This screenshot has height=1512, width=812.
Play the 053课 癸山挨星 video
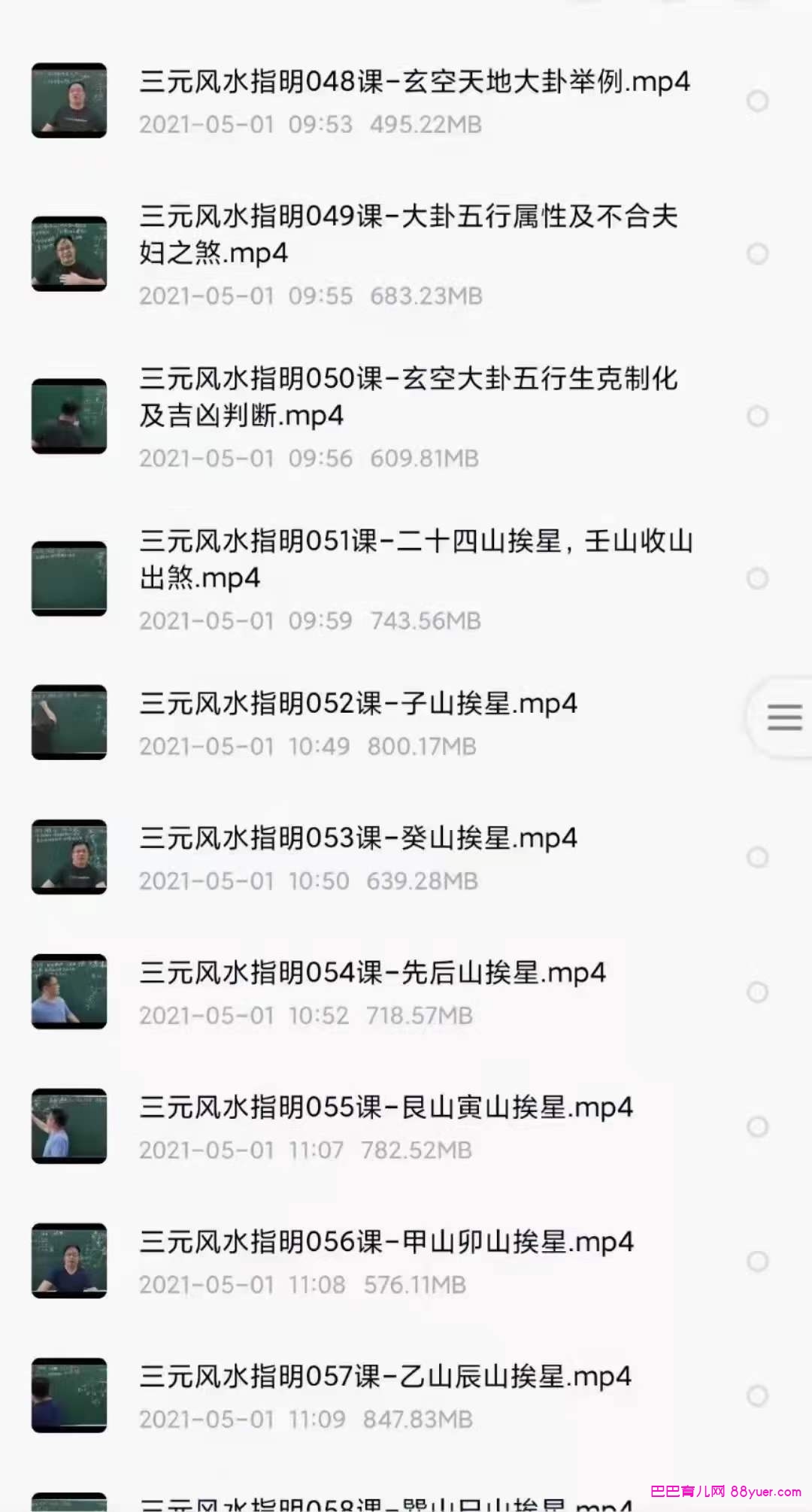pyautogui.click(x=358, y=839)
